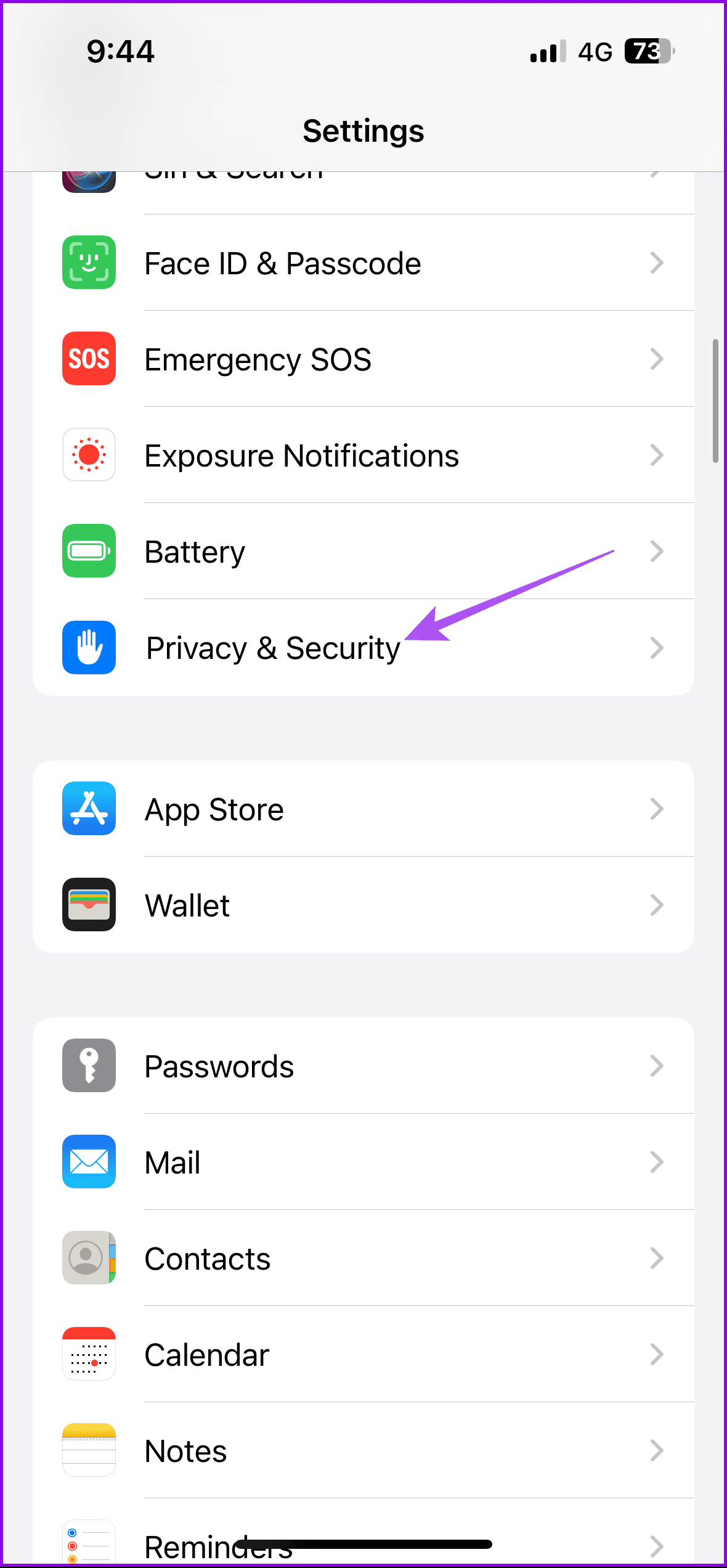Expand the Privacy & Security chevron
Image resolution: width=727 pixels, height=1568 pixels.
(656, 648)
